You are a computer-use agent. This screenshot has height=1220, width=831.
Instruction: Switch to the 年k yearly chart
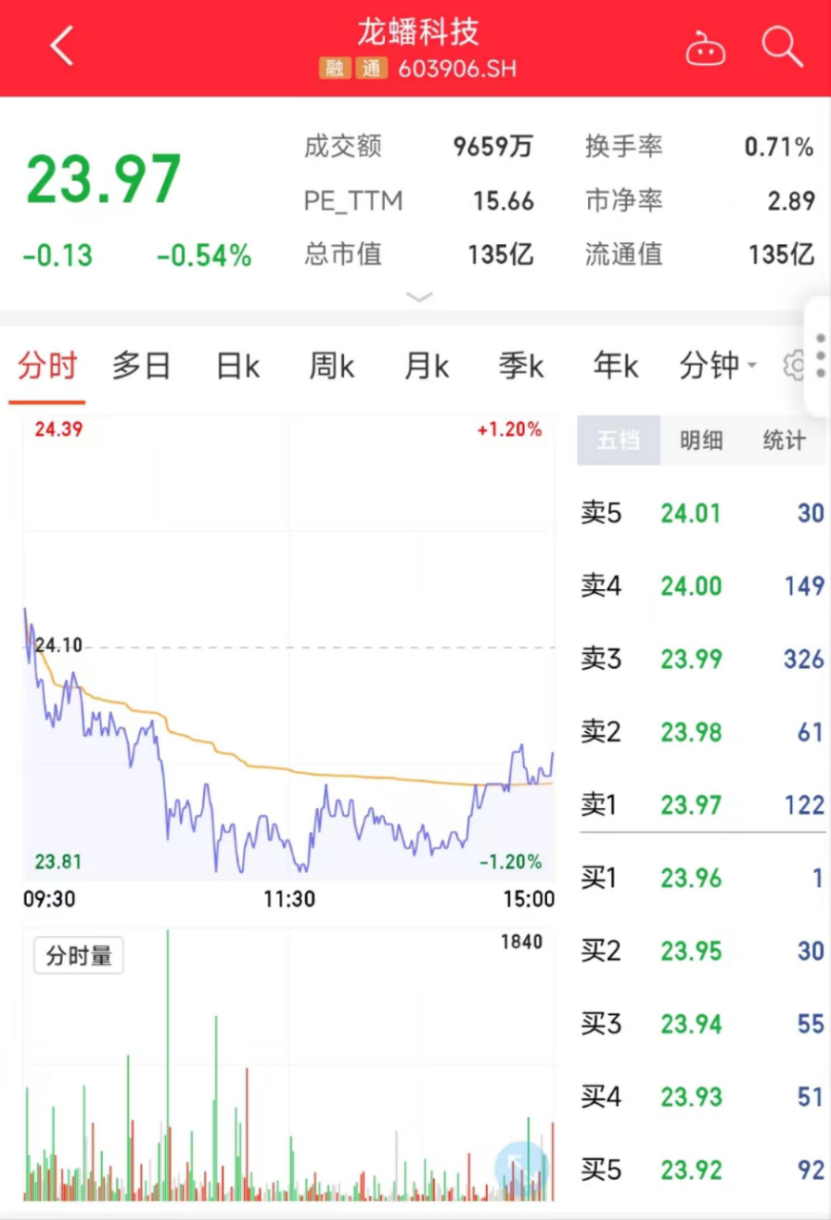point(615,366)
